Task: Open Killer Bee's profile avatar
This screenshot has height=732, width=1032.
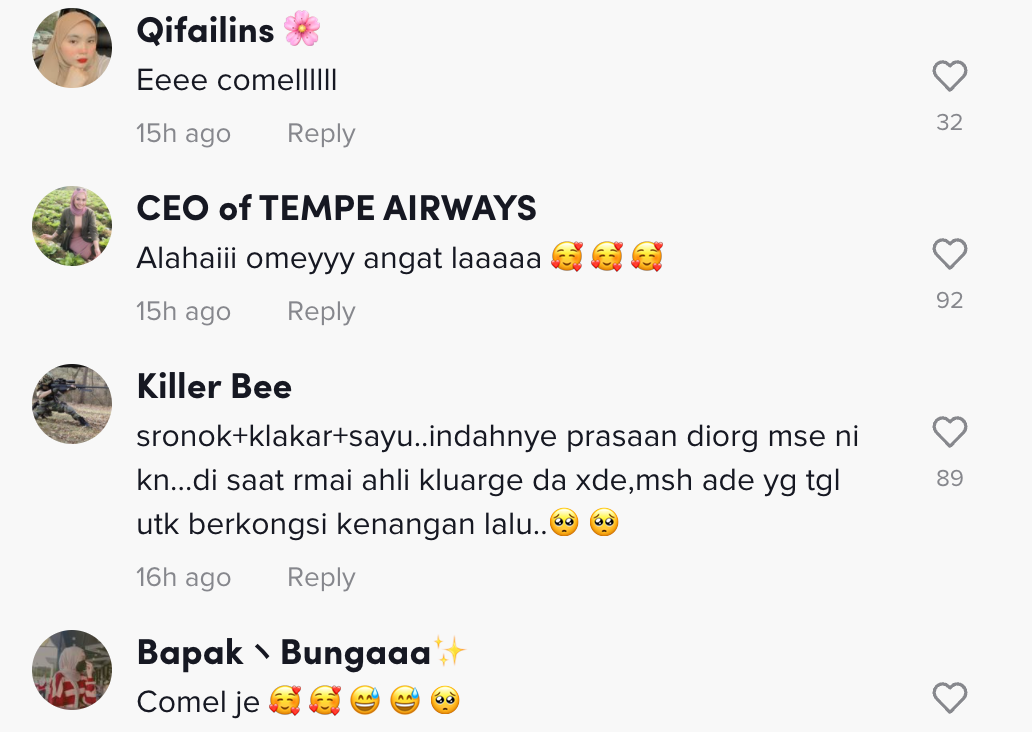Action: click(72, 404)
